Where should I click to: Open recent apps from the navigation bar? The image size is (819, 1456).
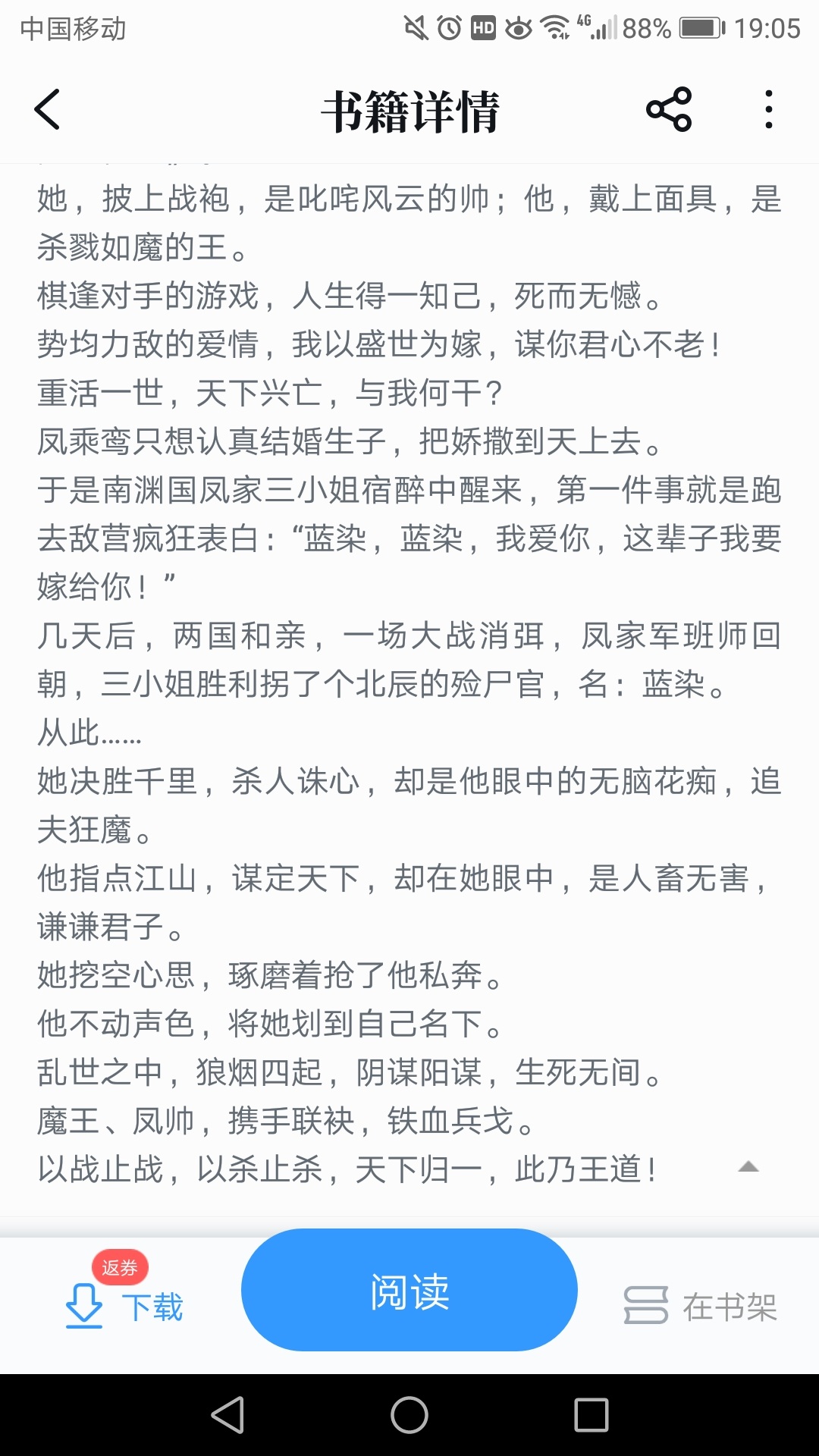click(591, 1415)
